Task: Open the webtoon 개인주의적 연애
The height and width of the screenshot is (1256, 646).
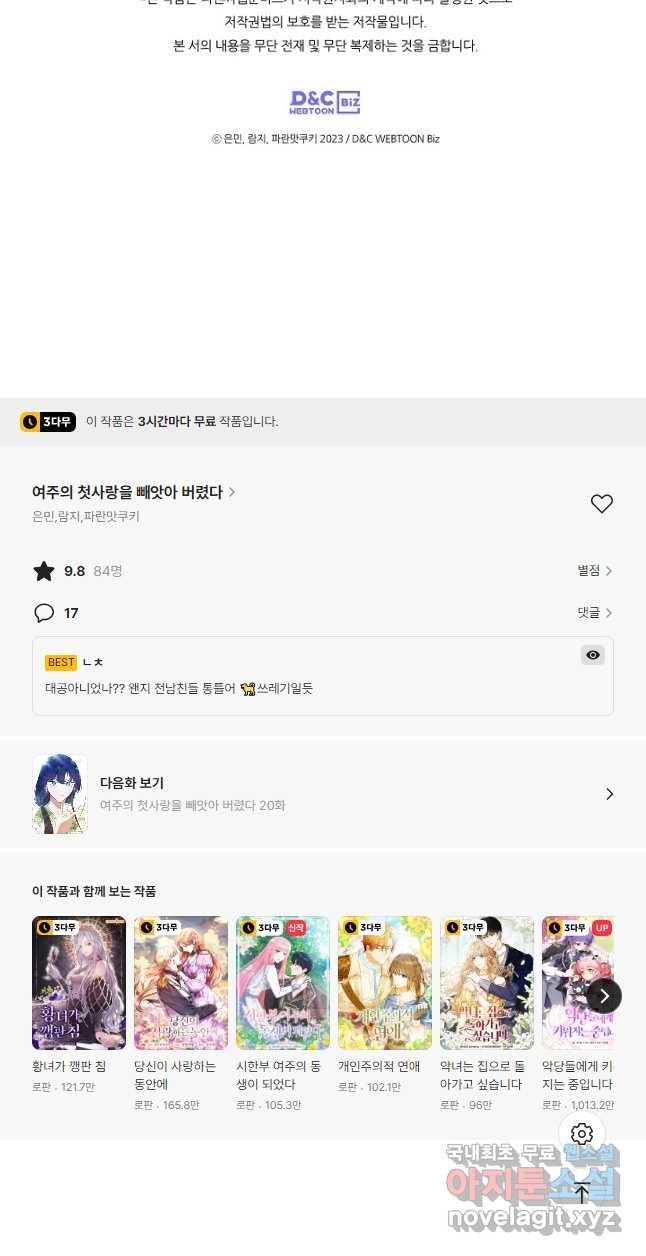Action: [385, 982]
